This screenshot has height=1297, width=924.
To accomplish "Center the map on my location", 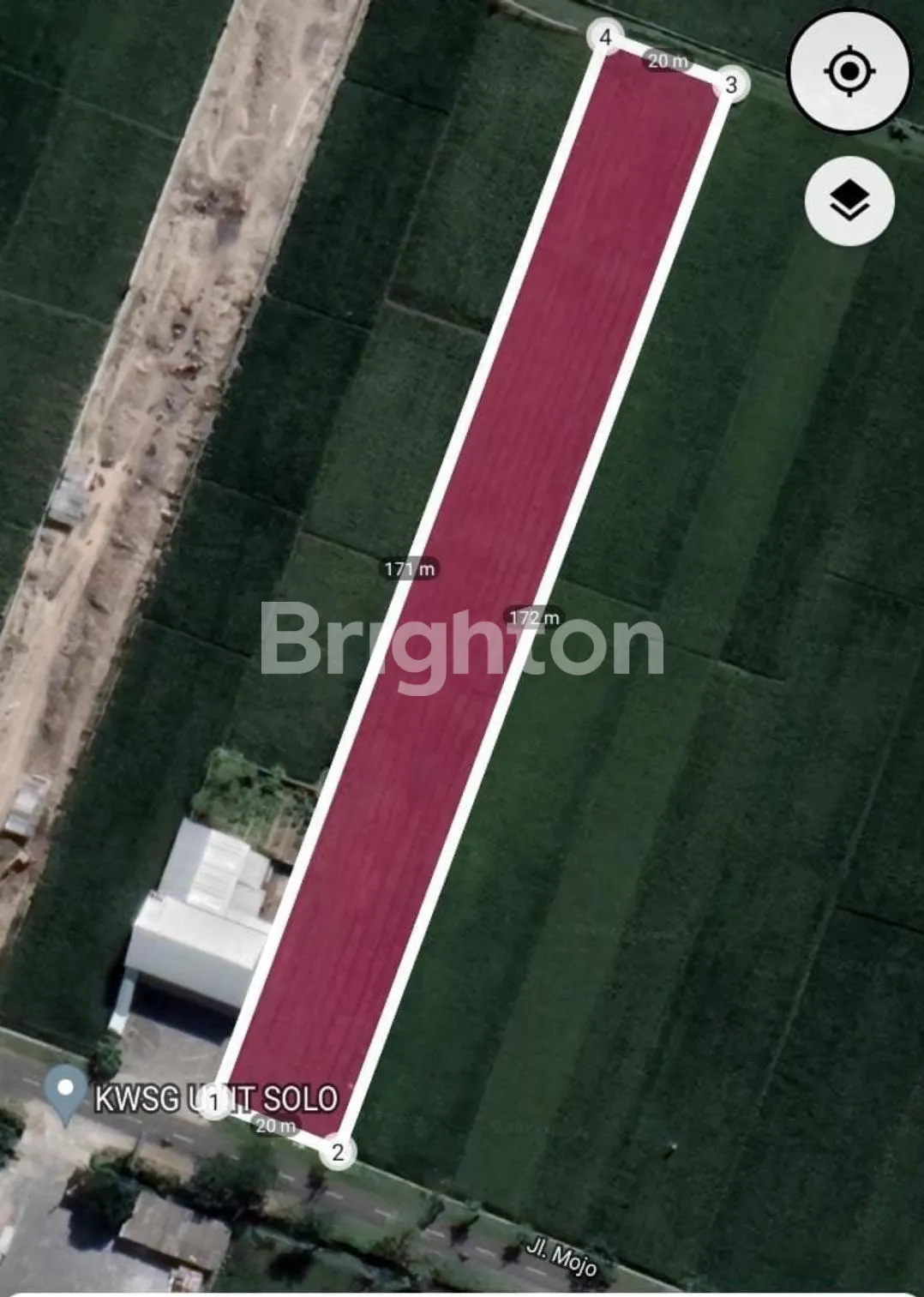I will (848, 71).
